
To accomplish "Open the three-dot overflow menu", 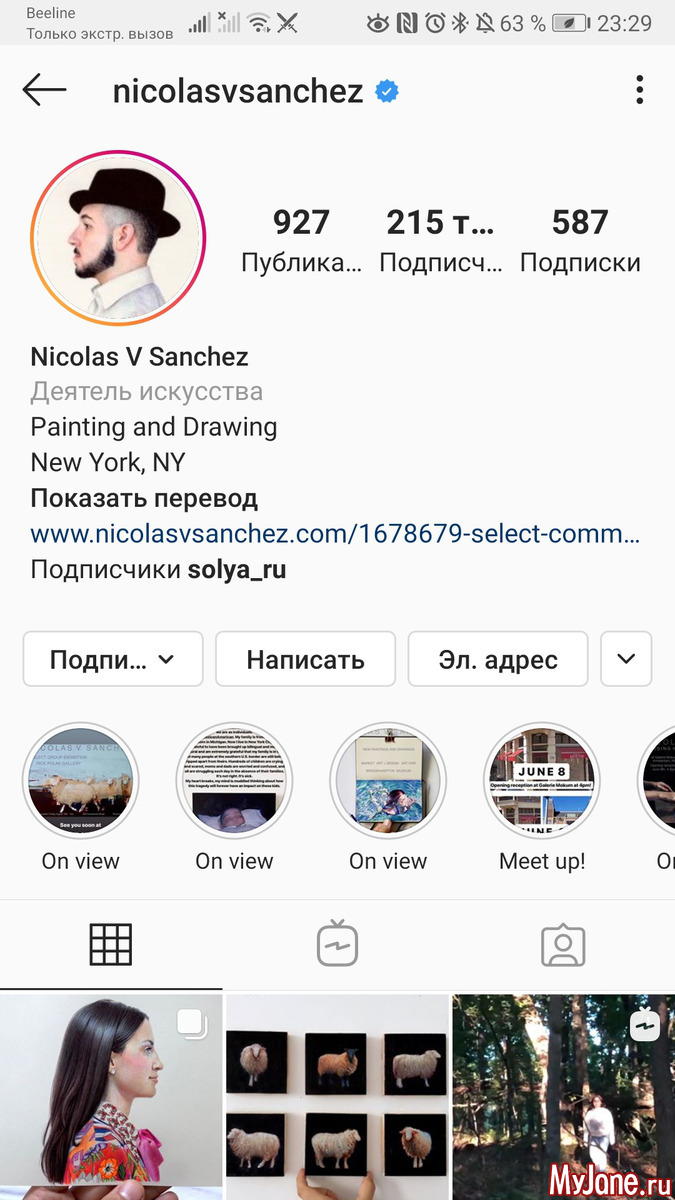I will 639,90.
